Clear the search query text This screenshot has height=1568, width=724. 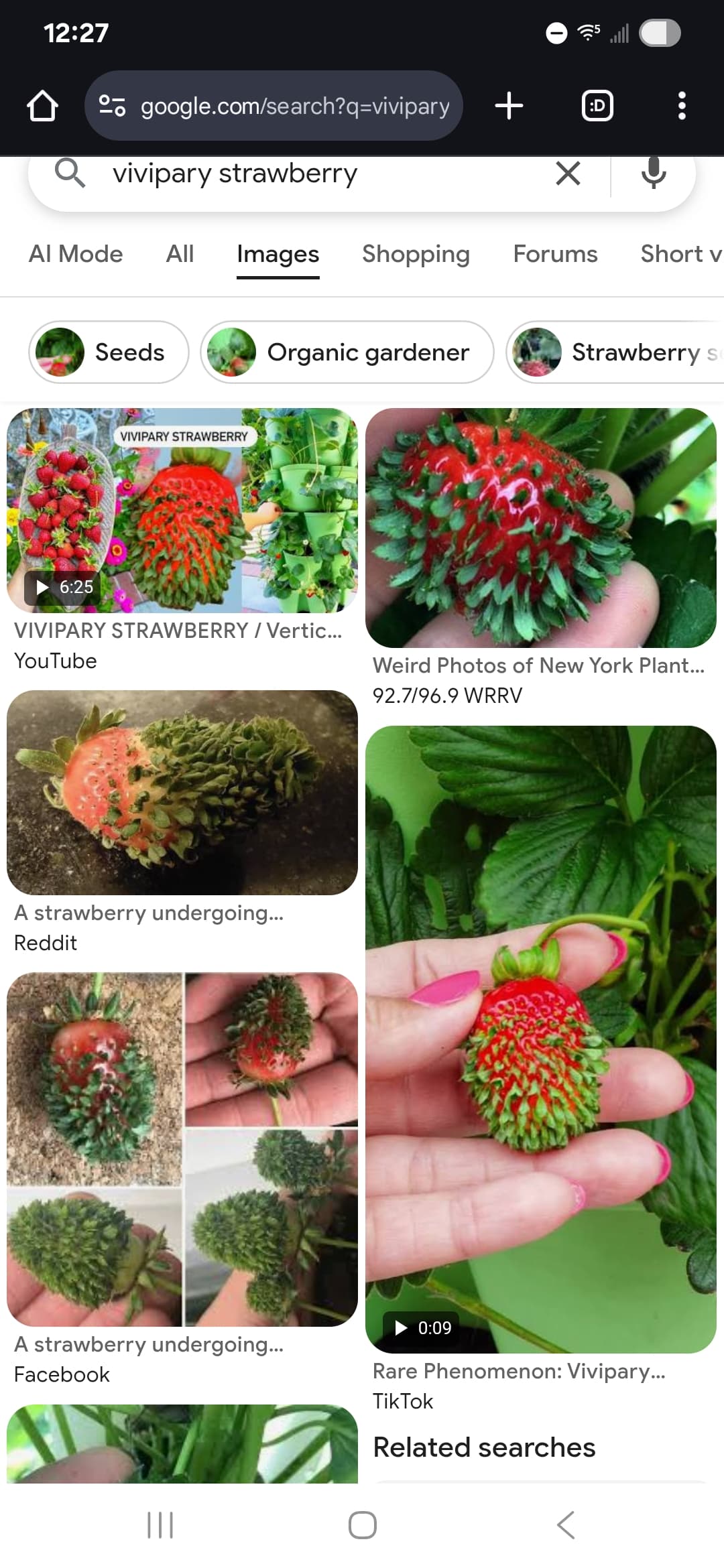point(568,174)
